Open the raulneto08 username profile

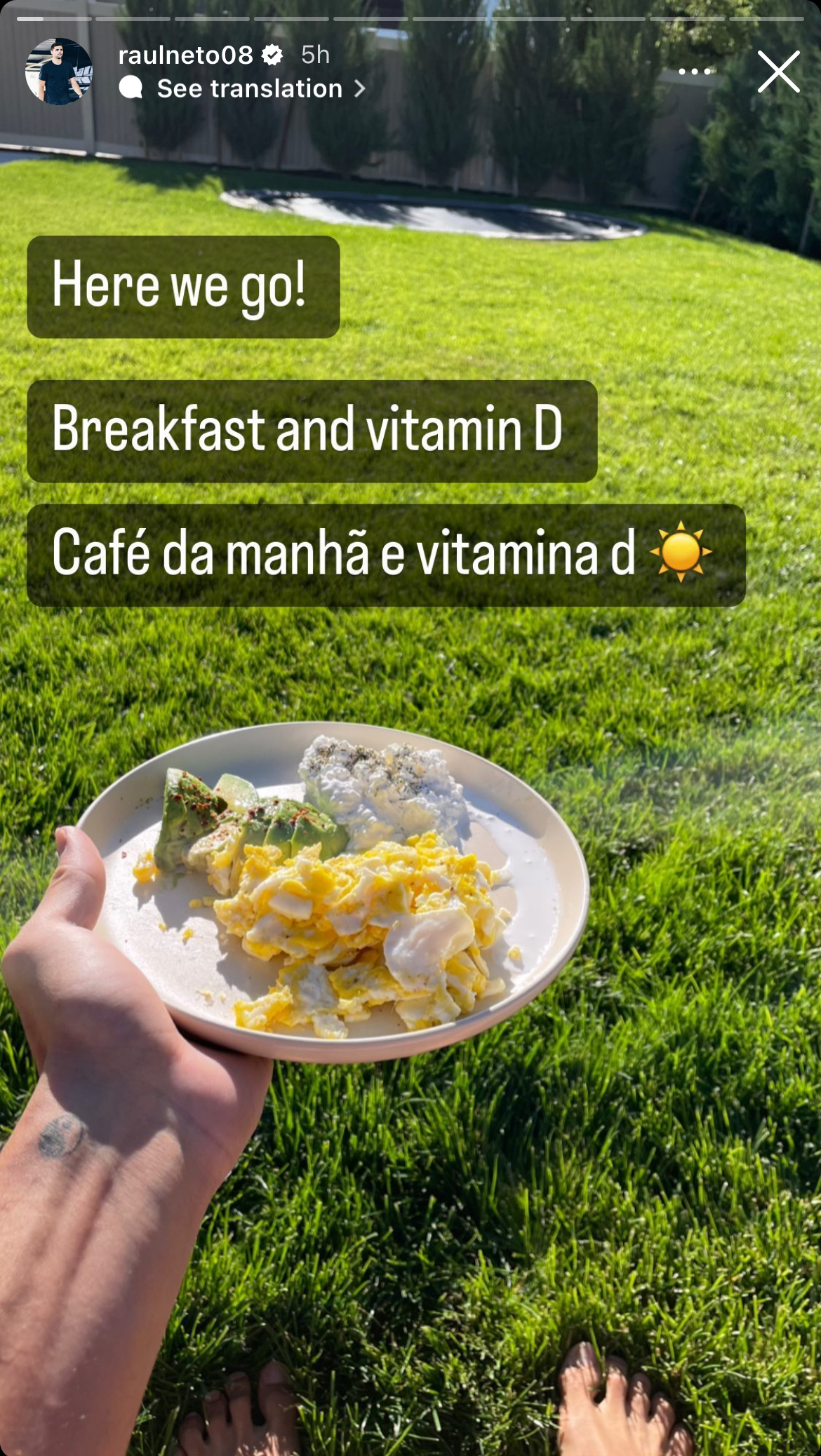click(185, 55)
